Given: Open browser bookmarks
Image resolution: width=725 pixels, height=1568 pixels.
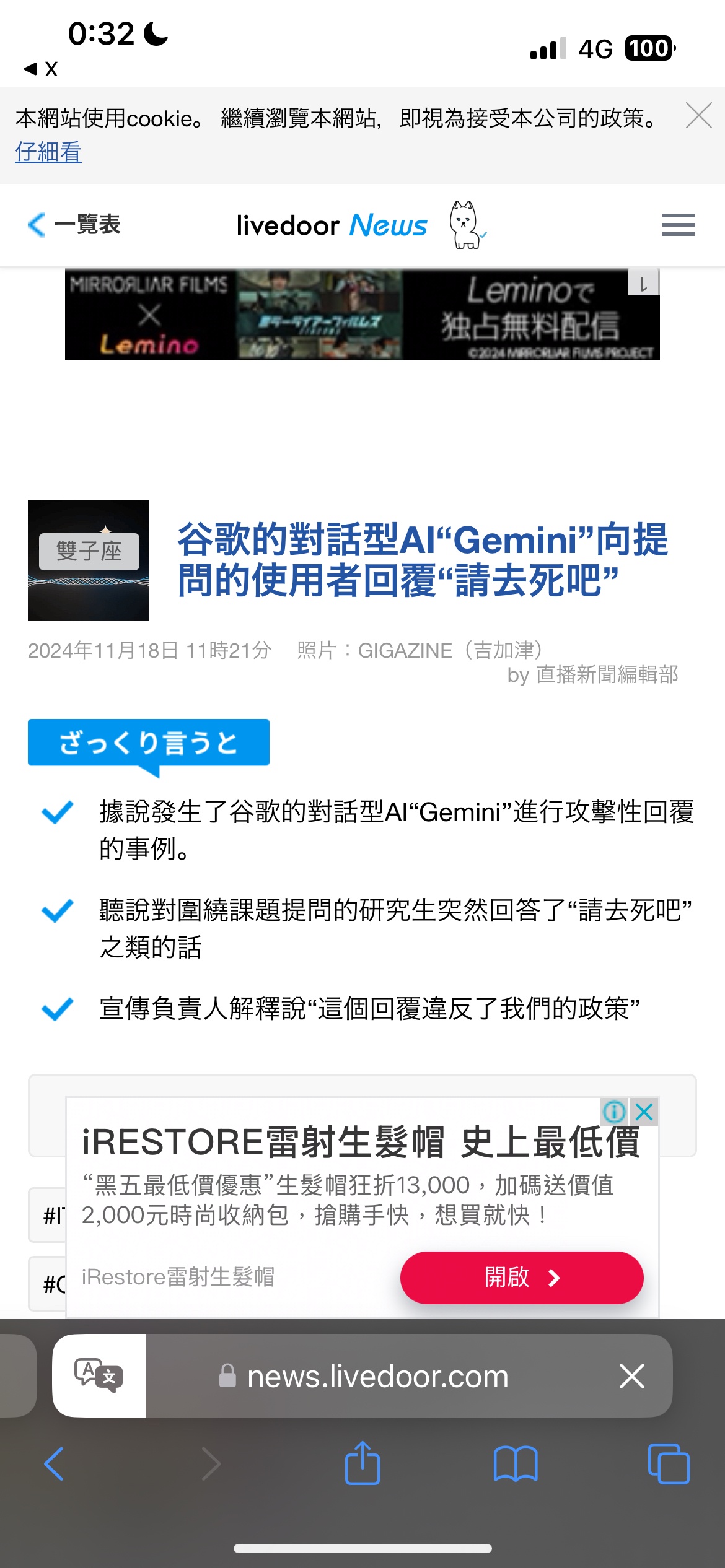Looking at the screenshot, I should pos(516,1464).
